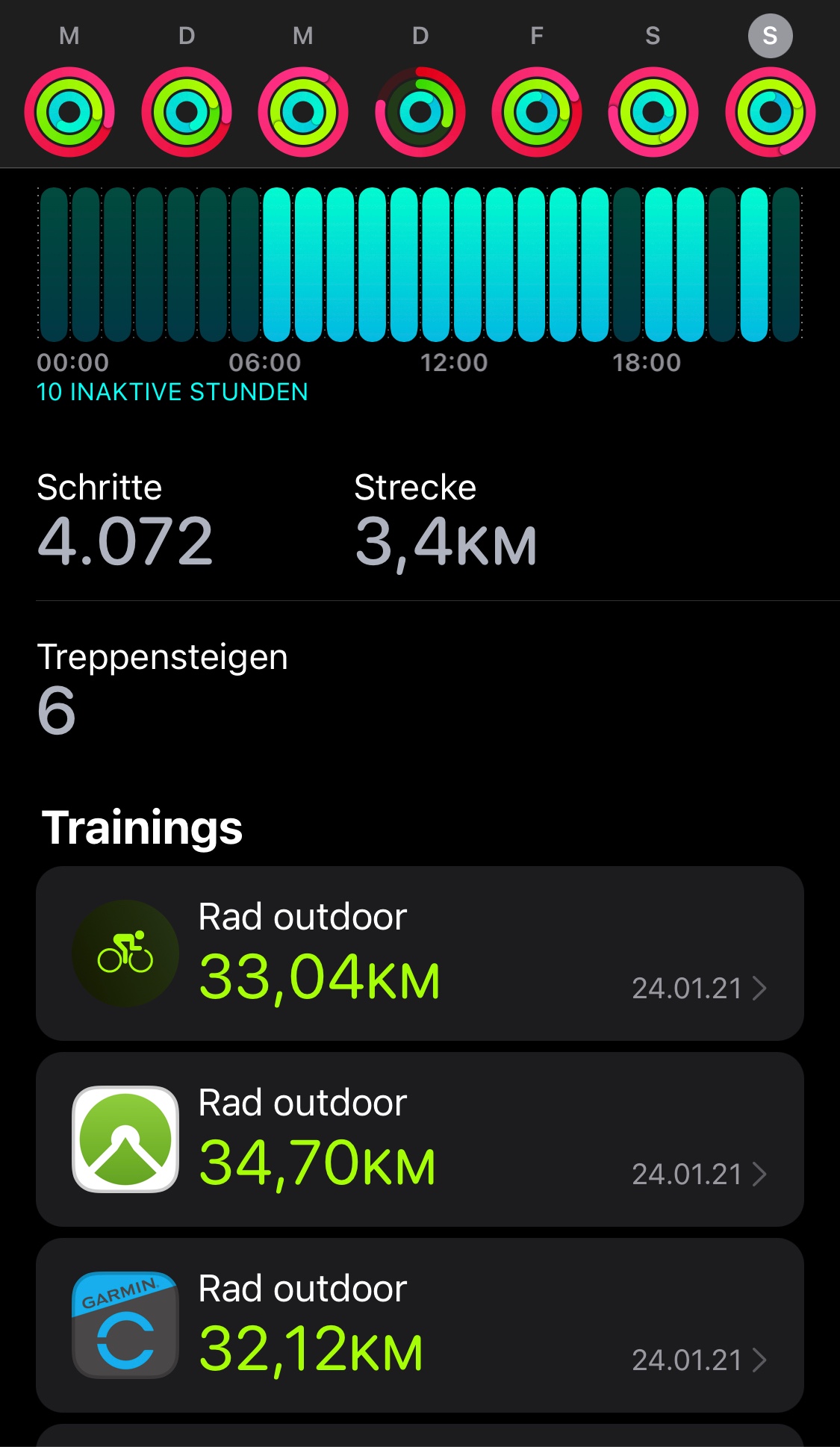Select Saturday's activity rings, the first S

click(x=653, y=112)
